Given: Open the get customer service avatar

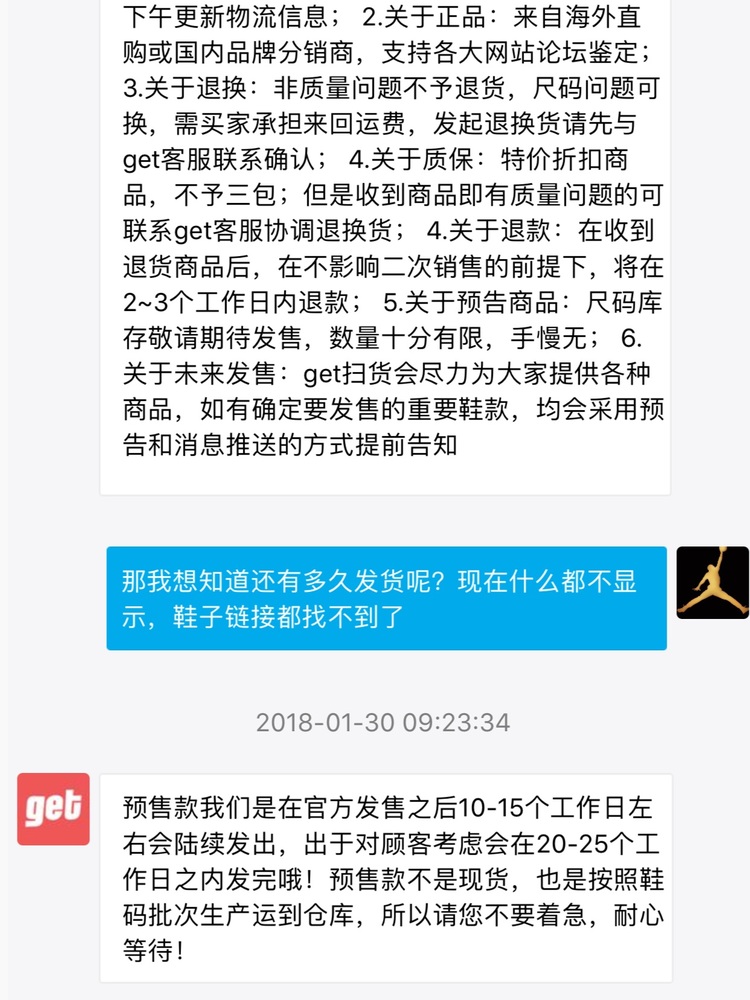Looking at the screenshot, I should pos(53,809).
